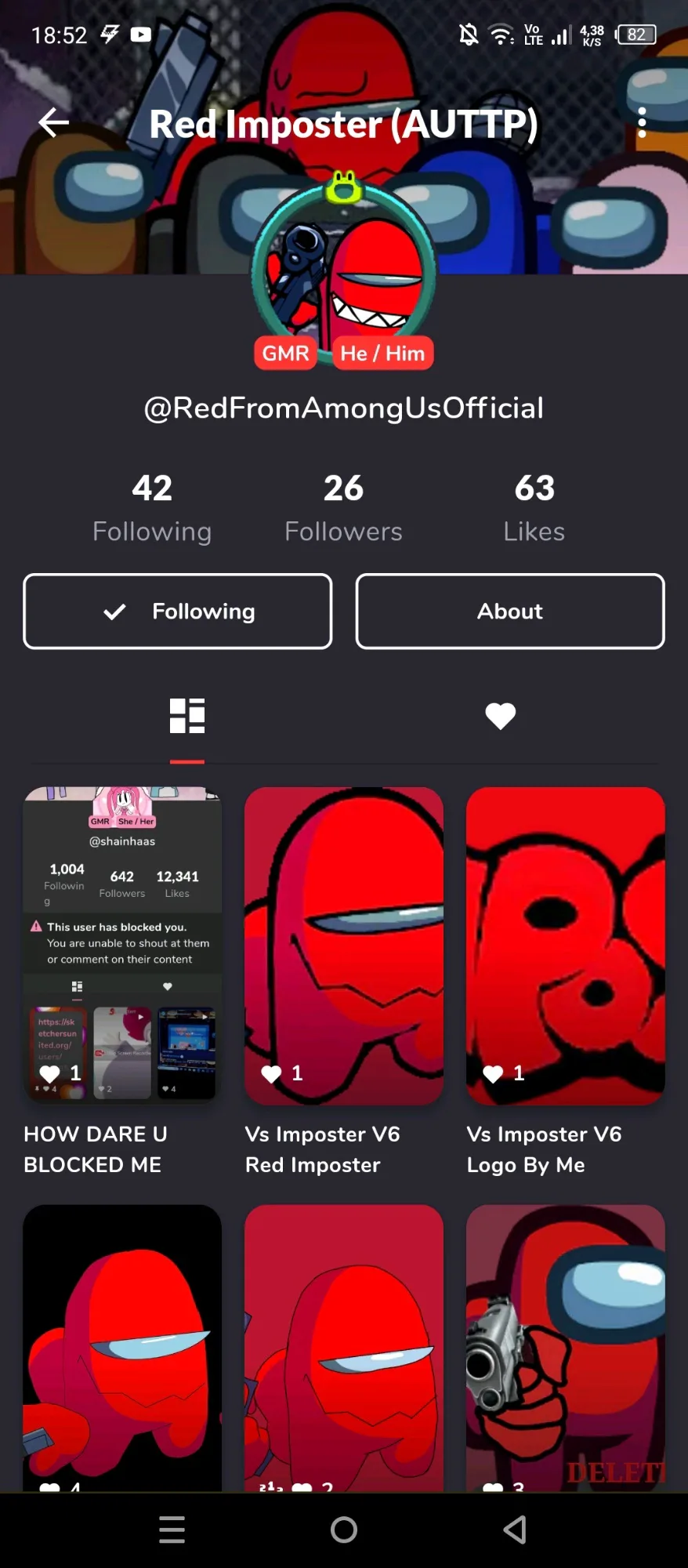Open the red crewmate post on black background
Viewport: 688px width, 1568px height.
[x=122, y=1348]
